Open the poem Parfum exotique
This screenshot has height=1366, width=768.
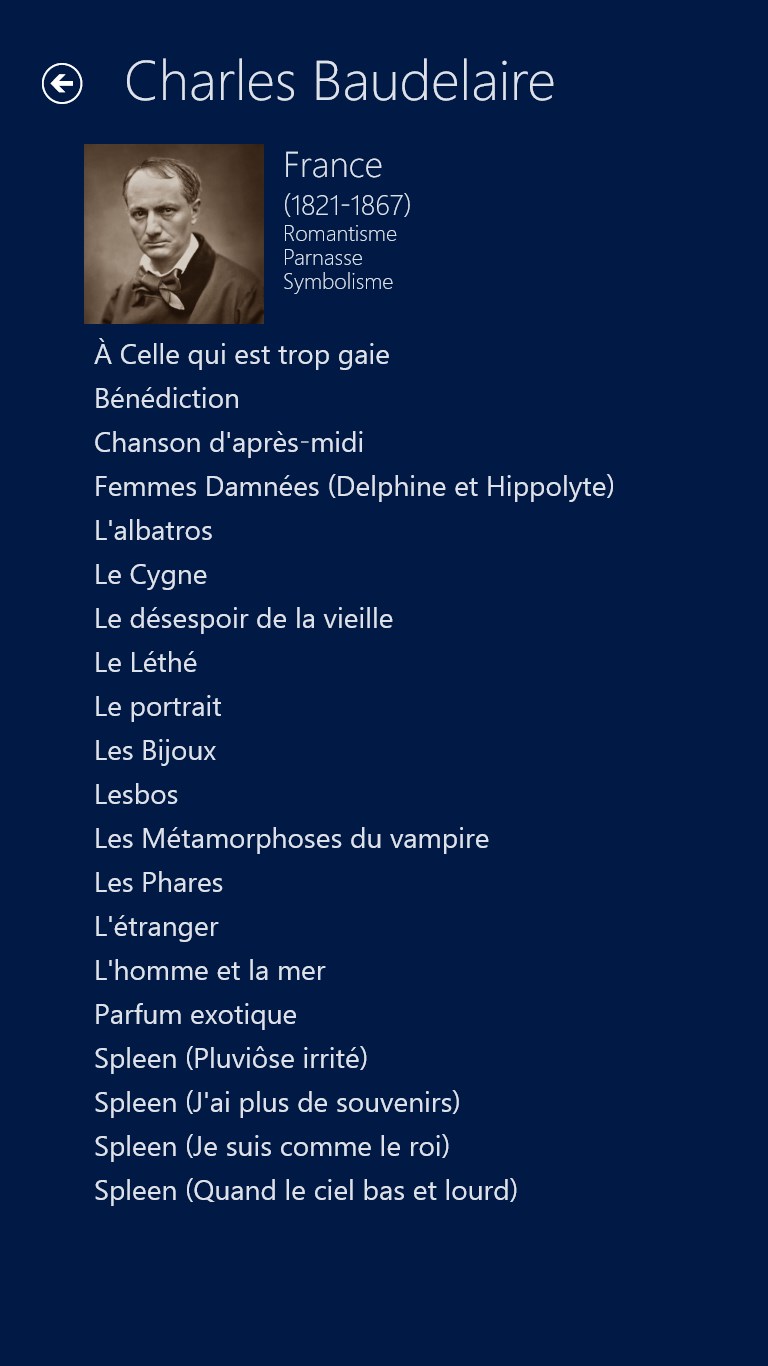(x=195, y=1015)
